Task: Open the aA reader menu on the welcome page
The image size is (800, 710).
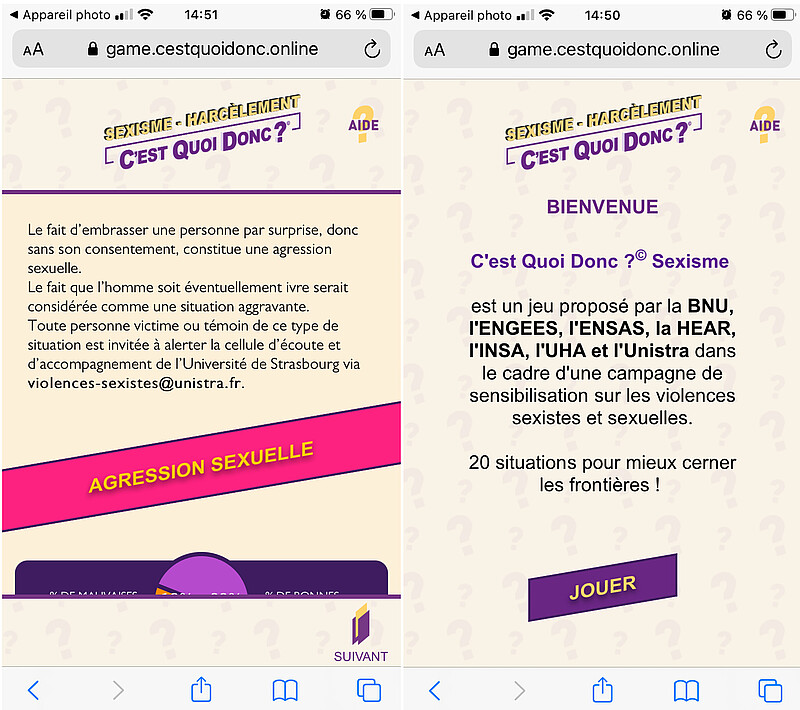Action: [435, 50]
